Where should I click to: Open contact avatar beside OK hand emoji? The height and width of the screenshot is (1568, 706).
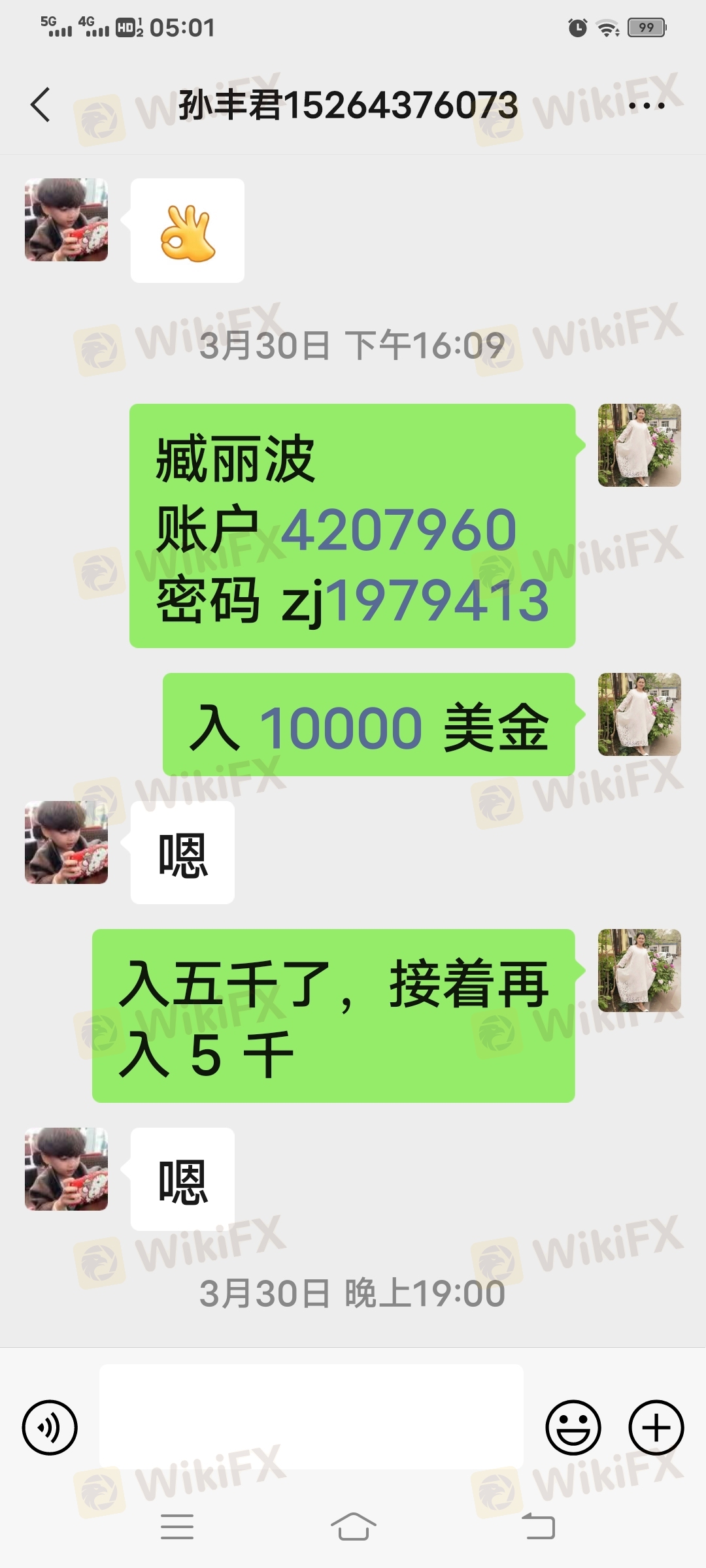pos(66,220)
